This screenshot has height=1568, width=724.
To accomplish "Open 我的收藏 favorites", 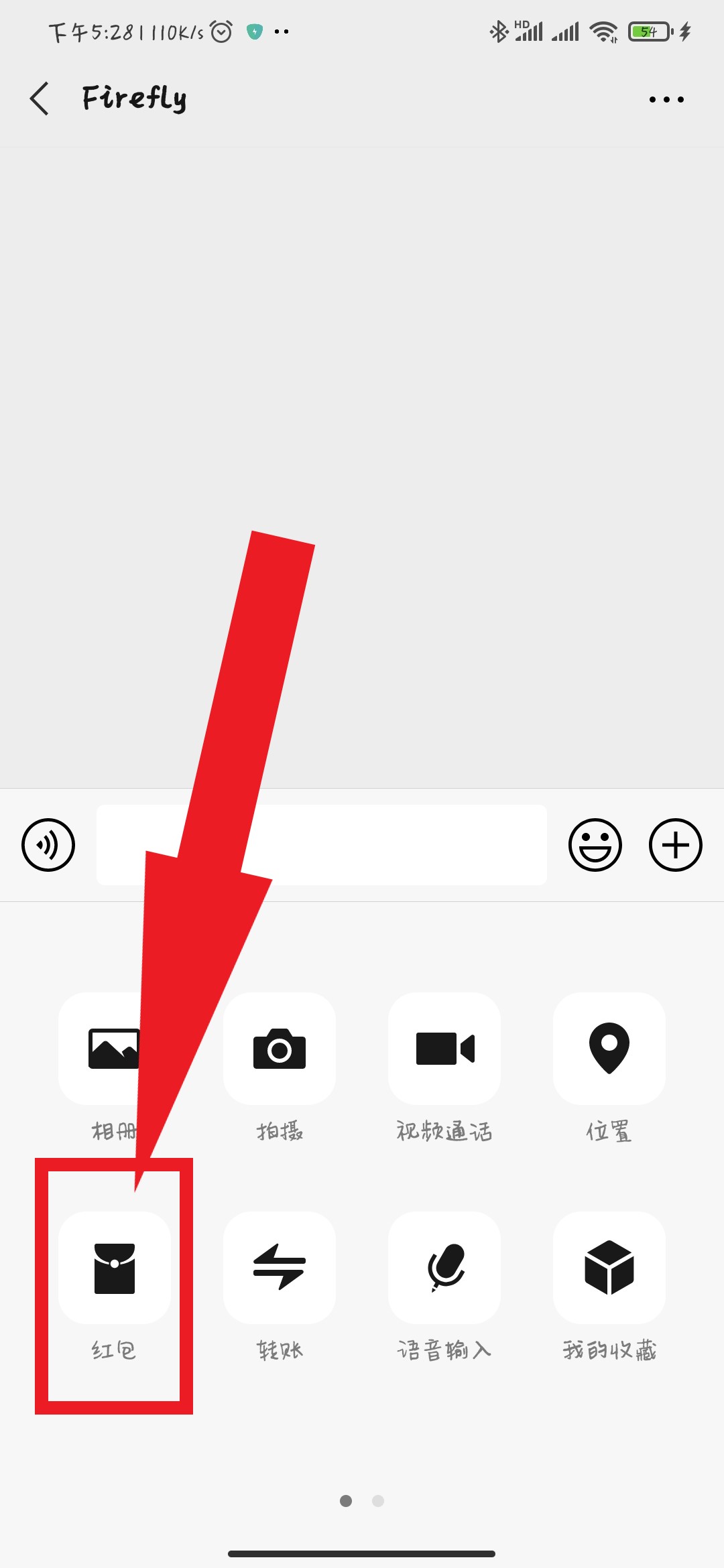I will click(609, 1268).
